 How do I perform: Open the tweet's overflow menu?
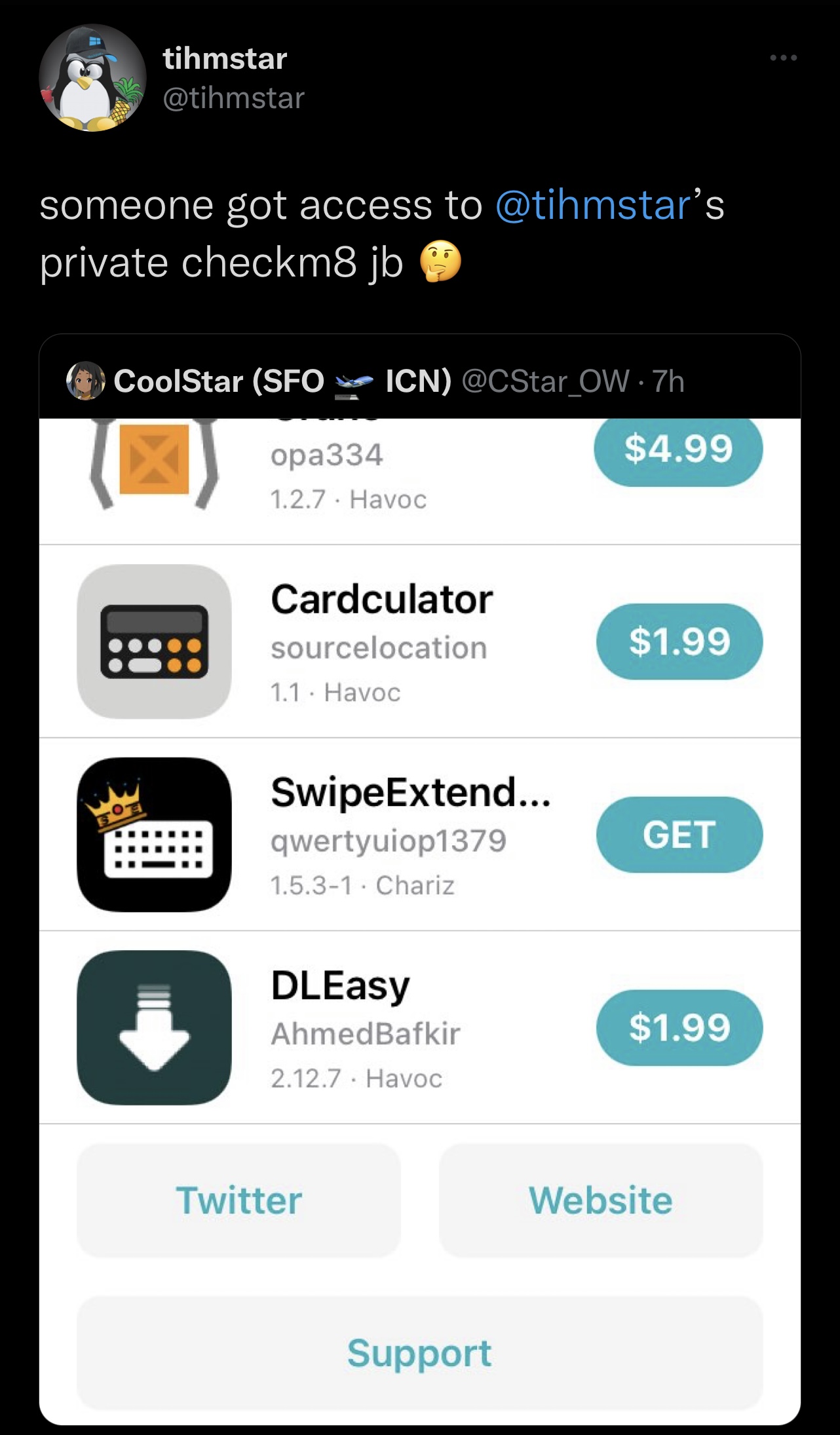783,58
